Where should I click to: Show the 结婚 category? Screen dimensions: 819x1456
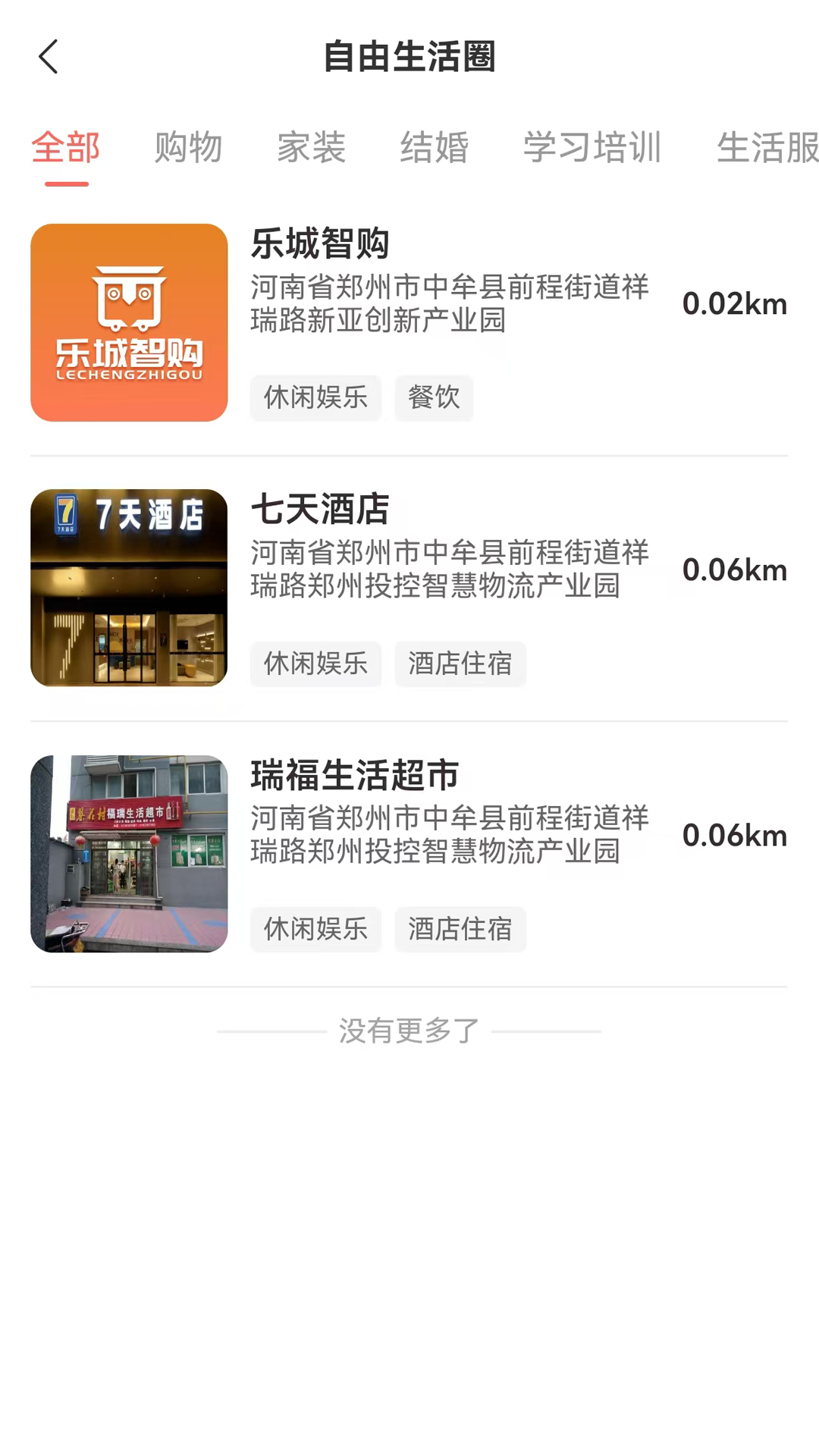tap(434, 147)
